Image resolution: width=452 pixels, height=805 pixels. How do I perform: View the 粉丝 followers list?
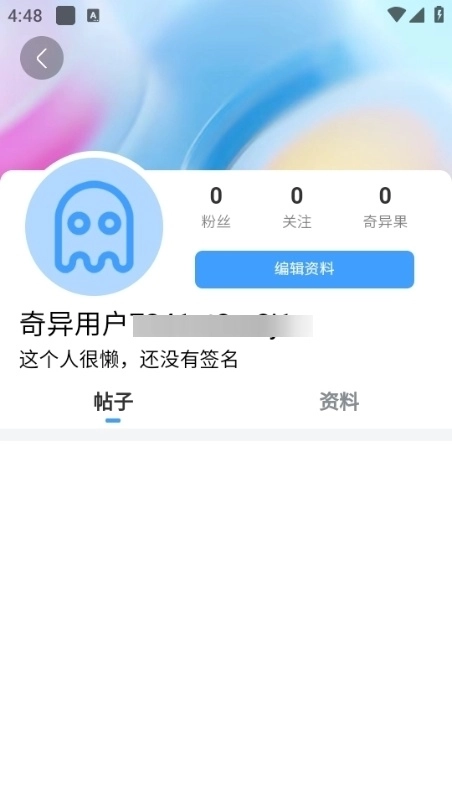[x=216, y=207]
